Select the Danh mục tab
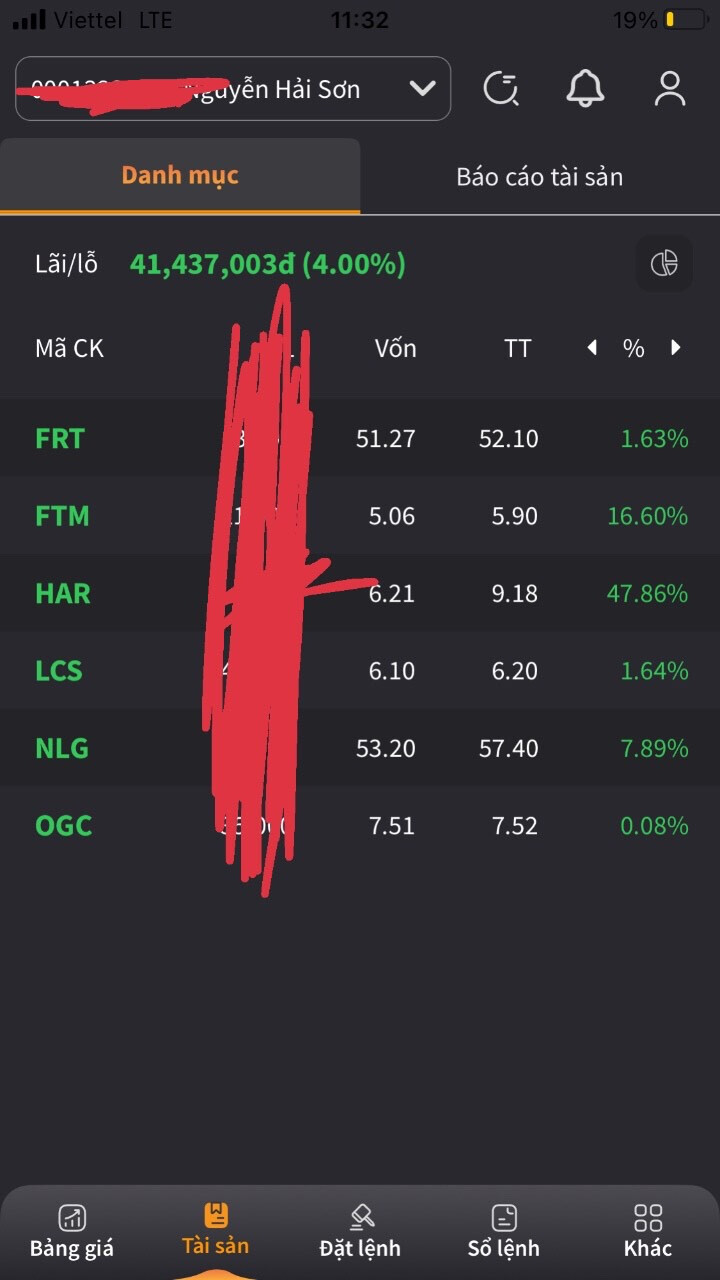This screenshot has height=1280, width=720. click(x=180, y=176)
